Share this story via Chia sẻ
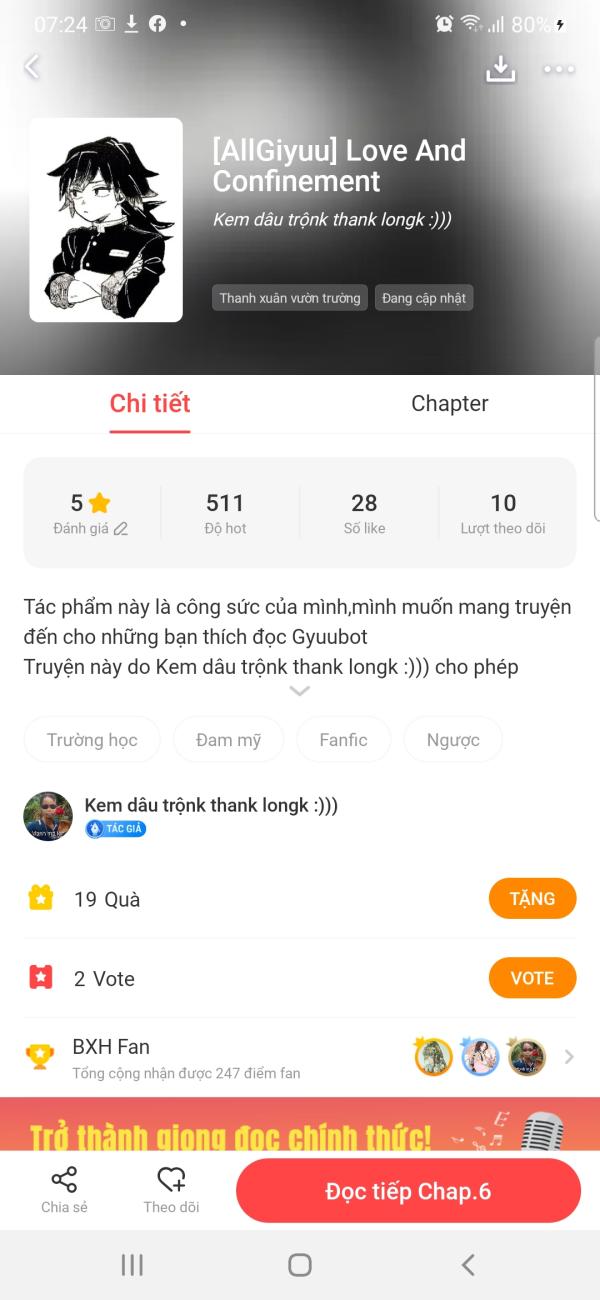 64,1190
